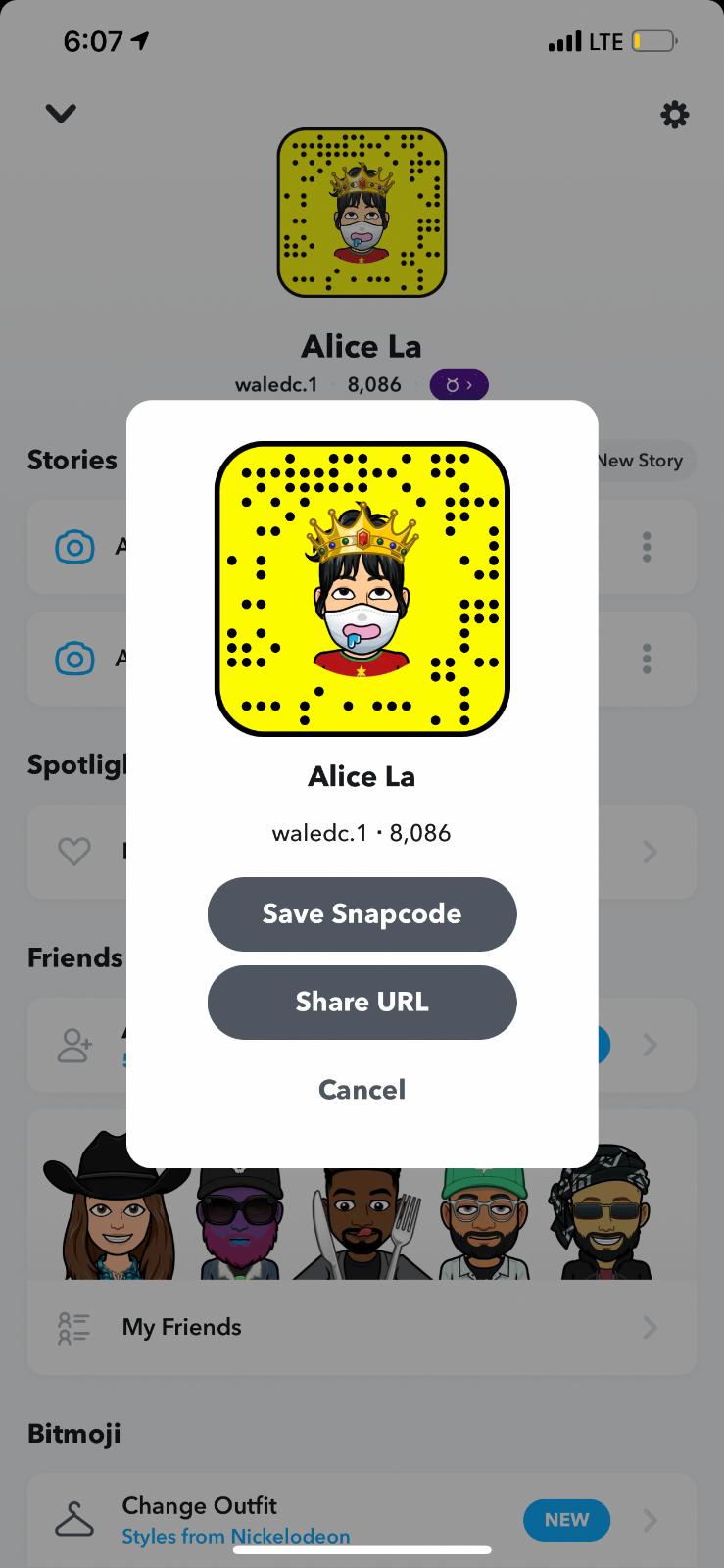This screenshot has height=1568, width=724.
Task: Share the profile URL
Action: pos(362,1002)
